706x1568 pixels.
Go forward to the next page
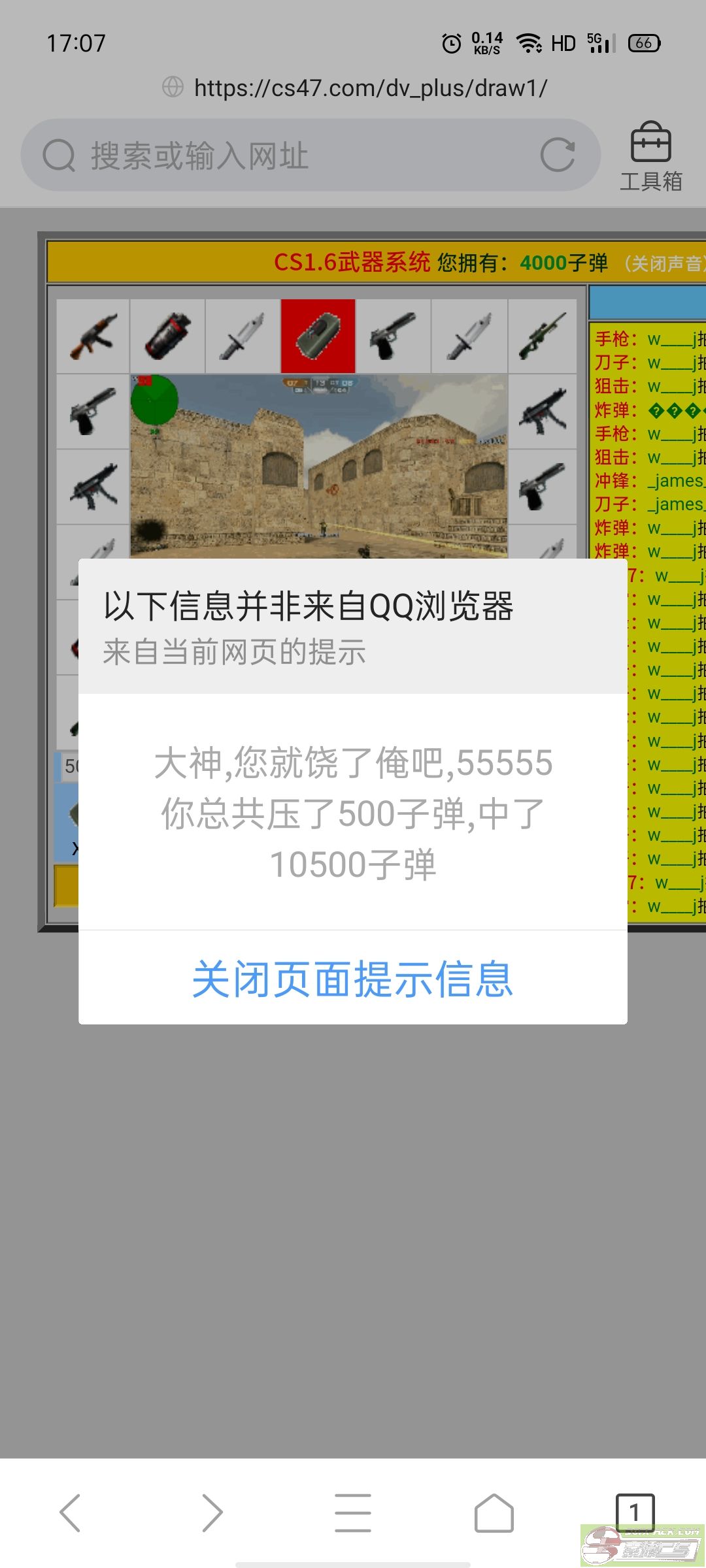pos(212,1512)
